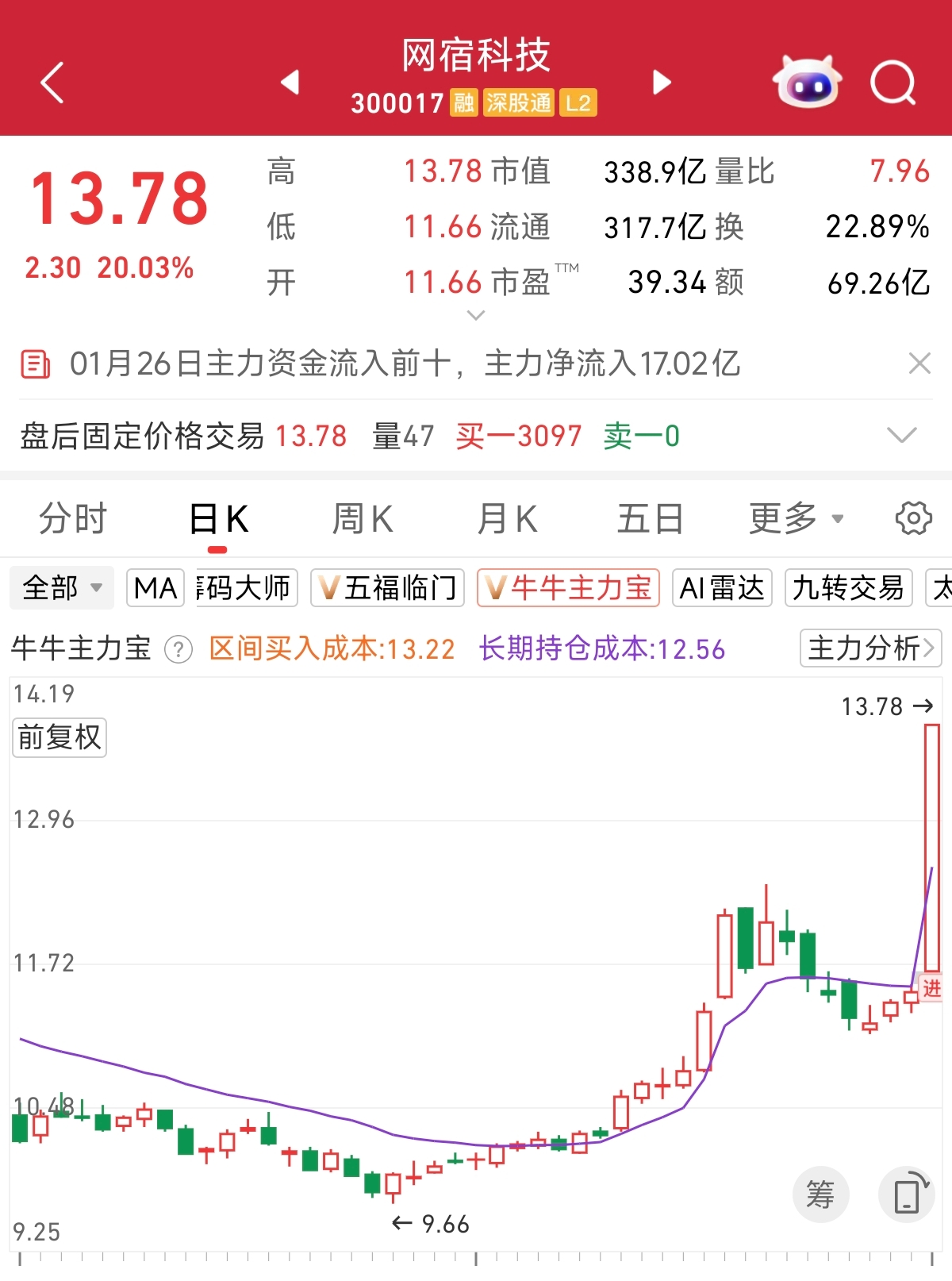Open the robot assistant icon
The height and width of the screenshot is (1281, 952).
click(x=807, y=82)
